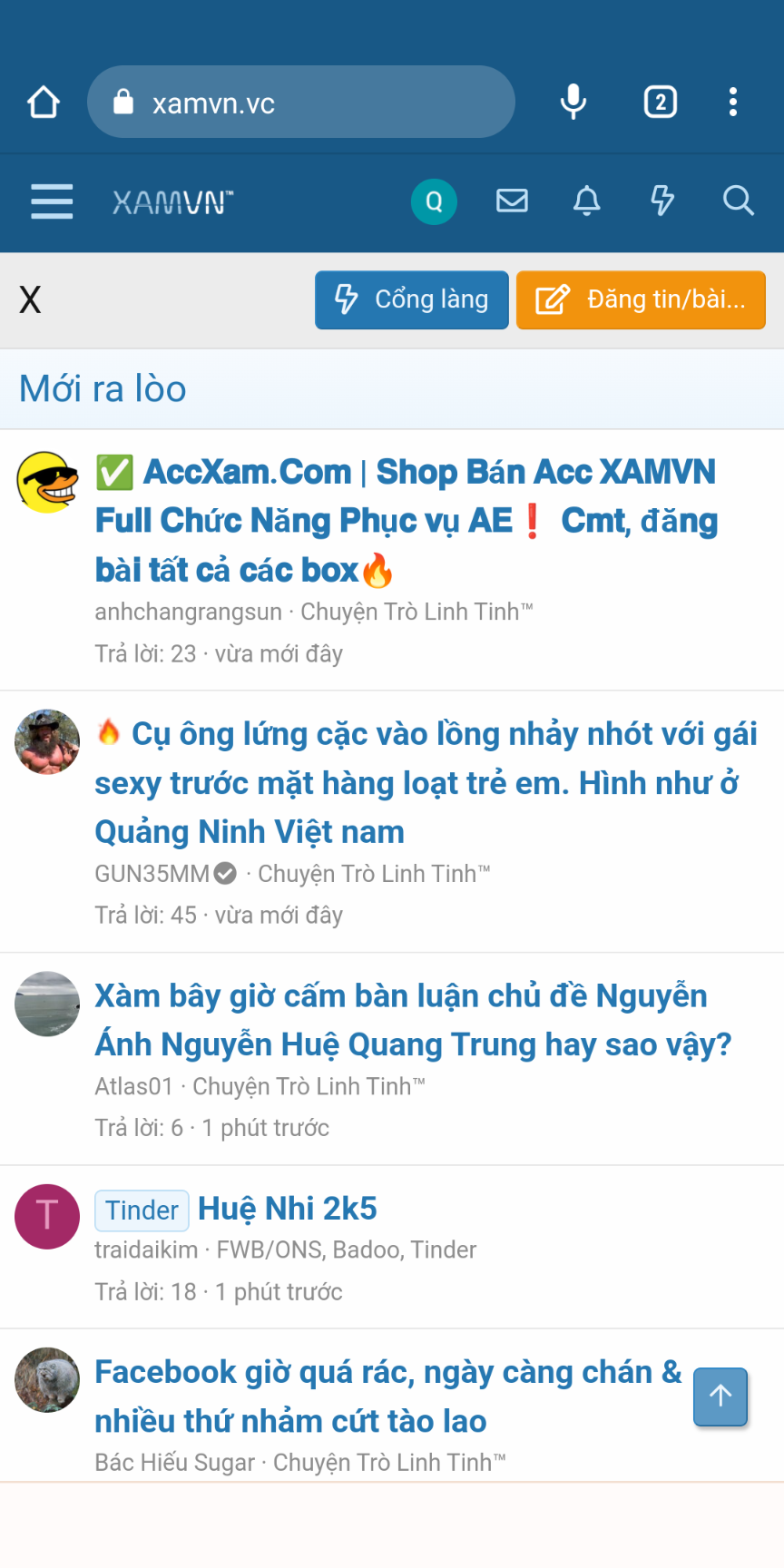Open the browser overflow menu

coord(733,103)
